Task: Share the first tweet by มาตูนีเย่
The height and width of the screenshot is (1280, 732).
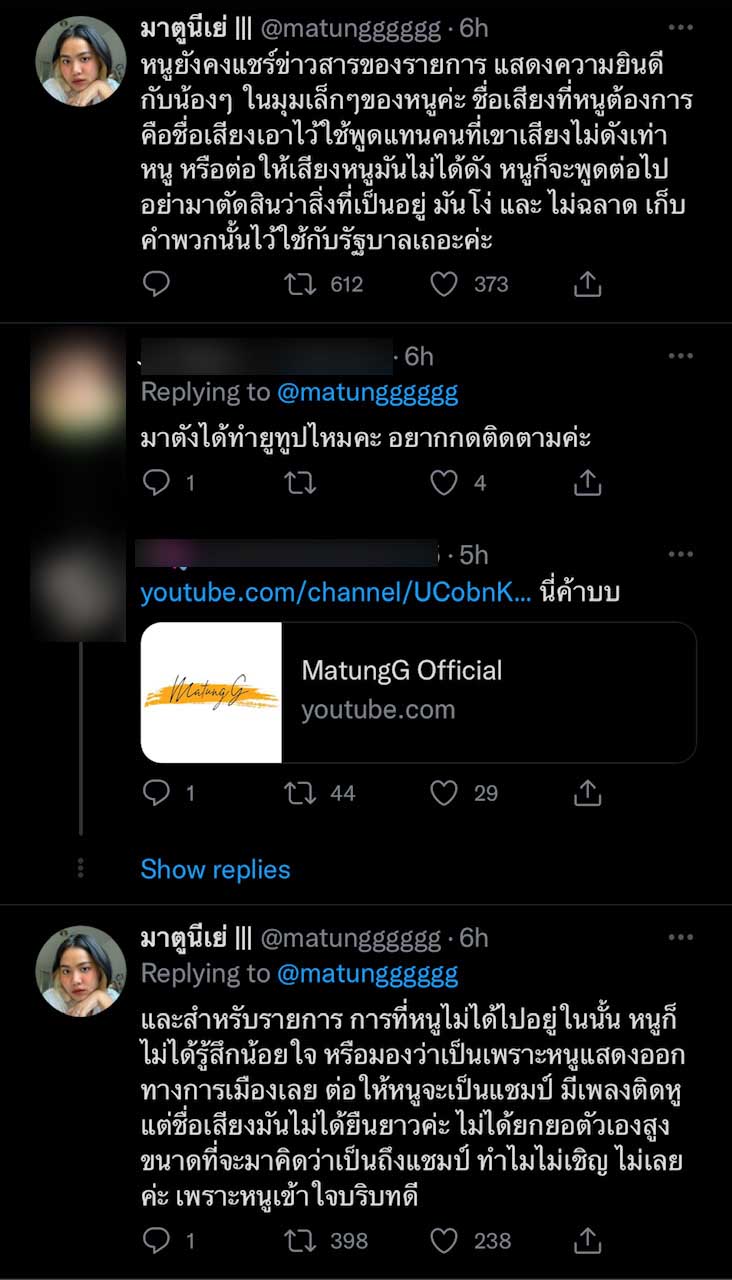Action: [x=588, y=284]
